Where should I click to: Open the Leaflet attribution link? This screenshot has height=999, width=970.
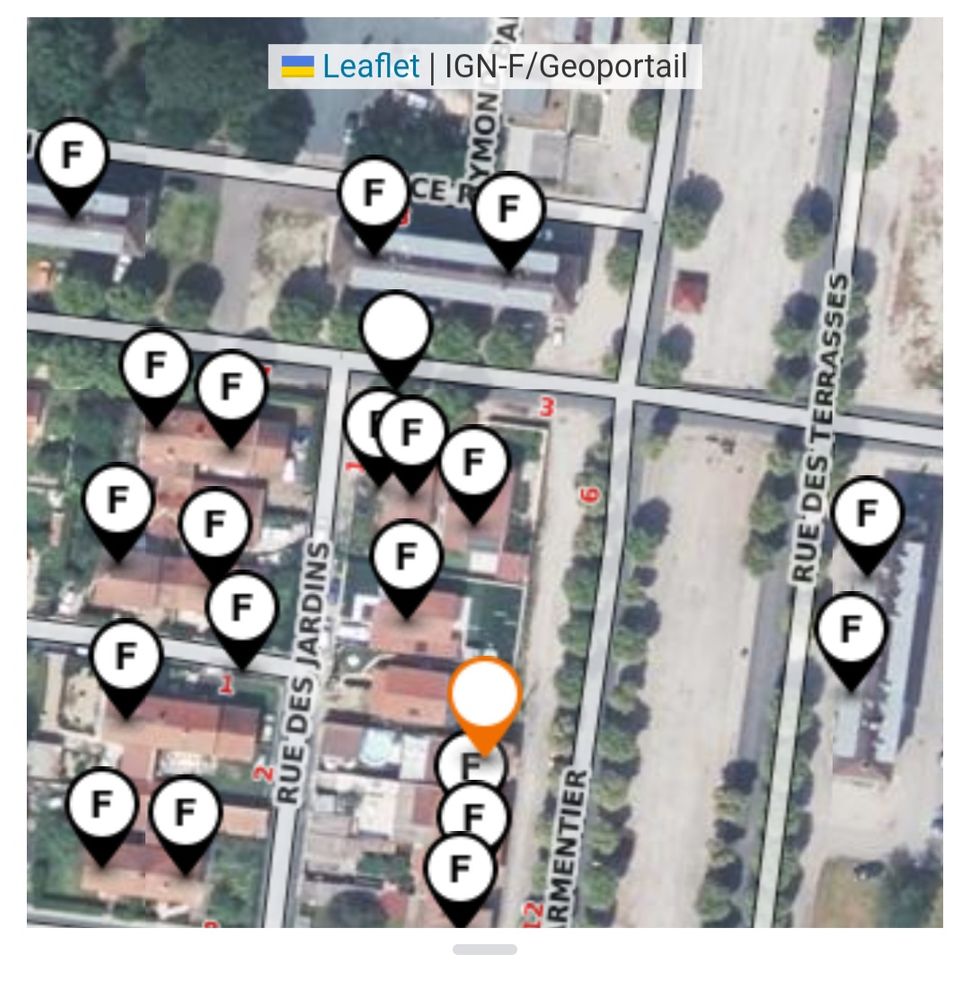[x=369, y=67]
